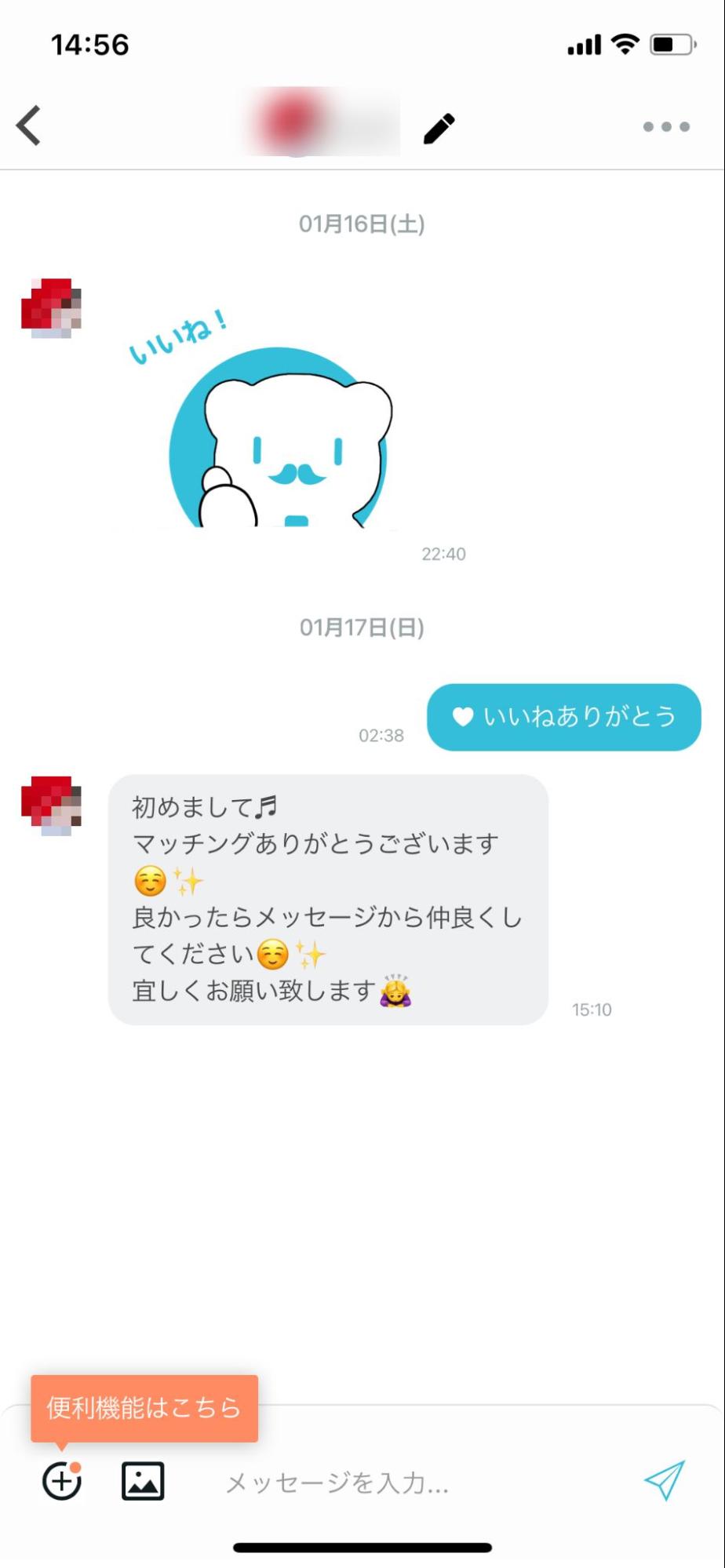Go back to the previous screen
The image size is (725, 1568).
point(29,126)
